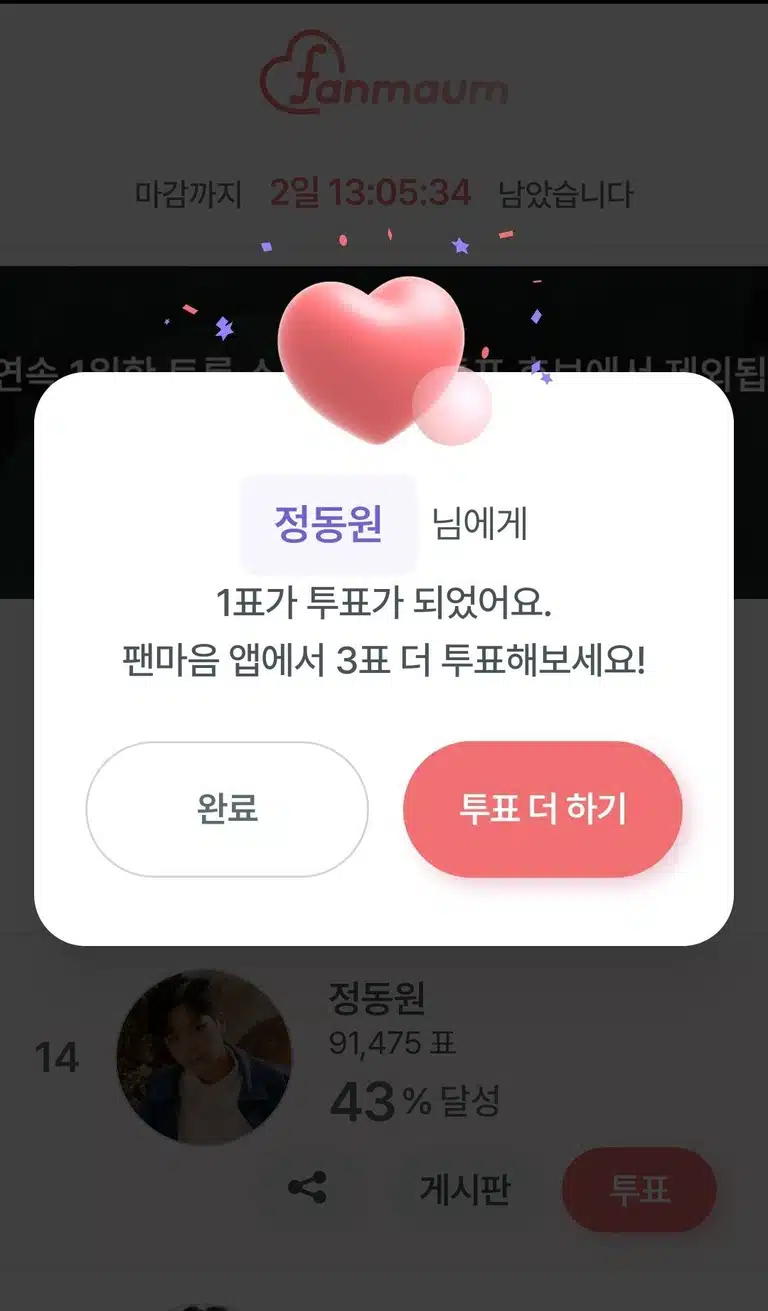Tap 완료 to close the vote dialog

pyautogui.click(x=227, y=809)
